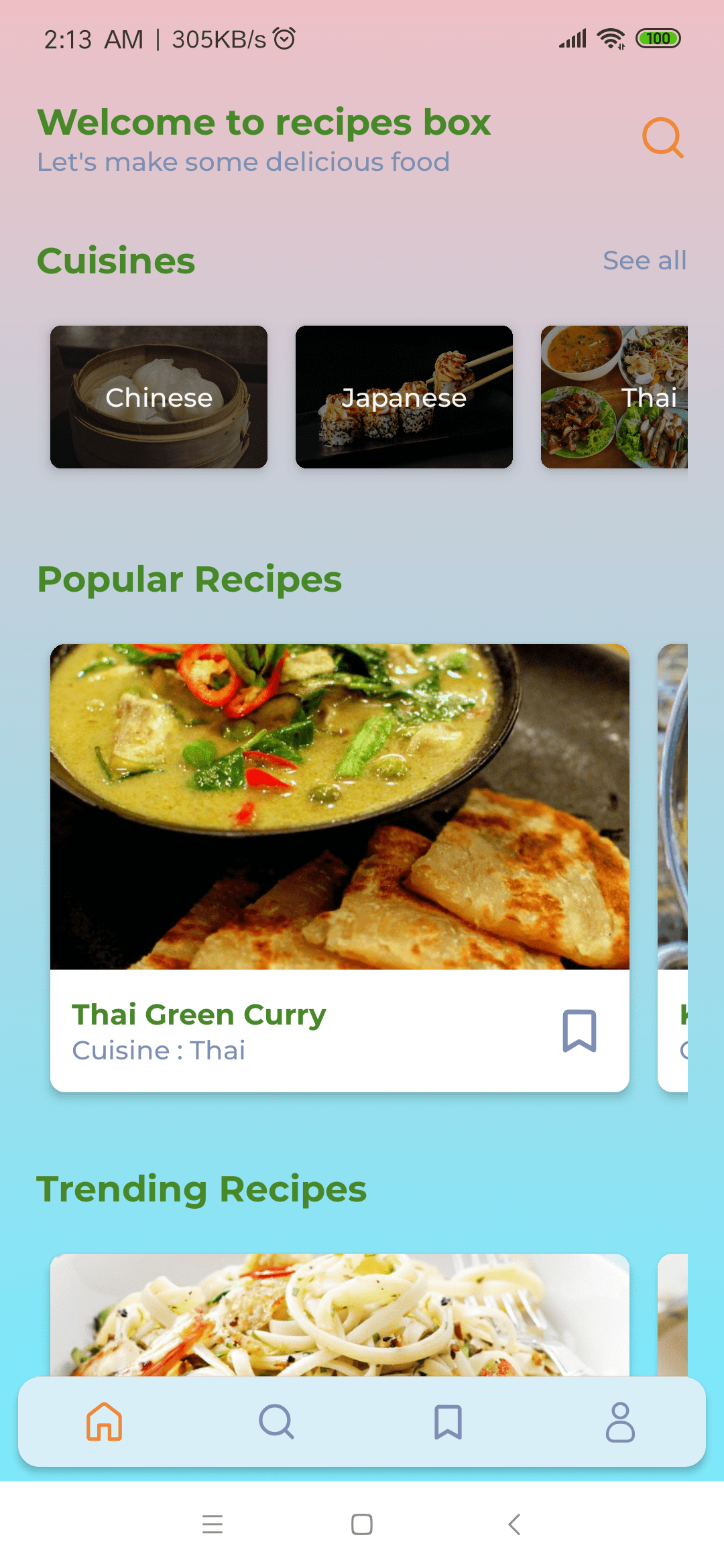
Task: Switch to the Search tab in bottom bar
Action: click(x=276, y=1421)
